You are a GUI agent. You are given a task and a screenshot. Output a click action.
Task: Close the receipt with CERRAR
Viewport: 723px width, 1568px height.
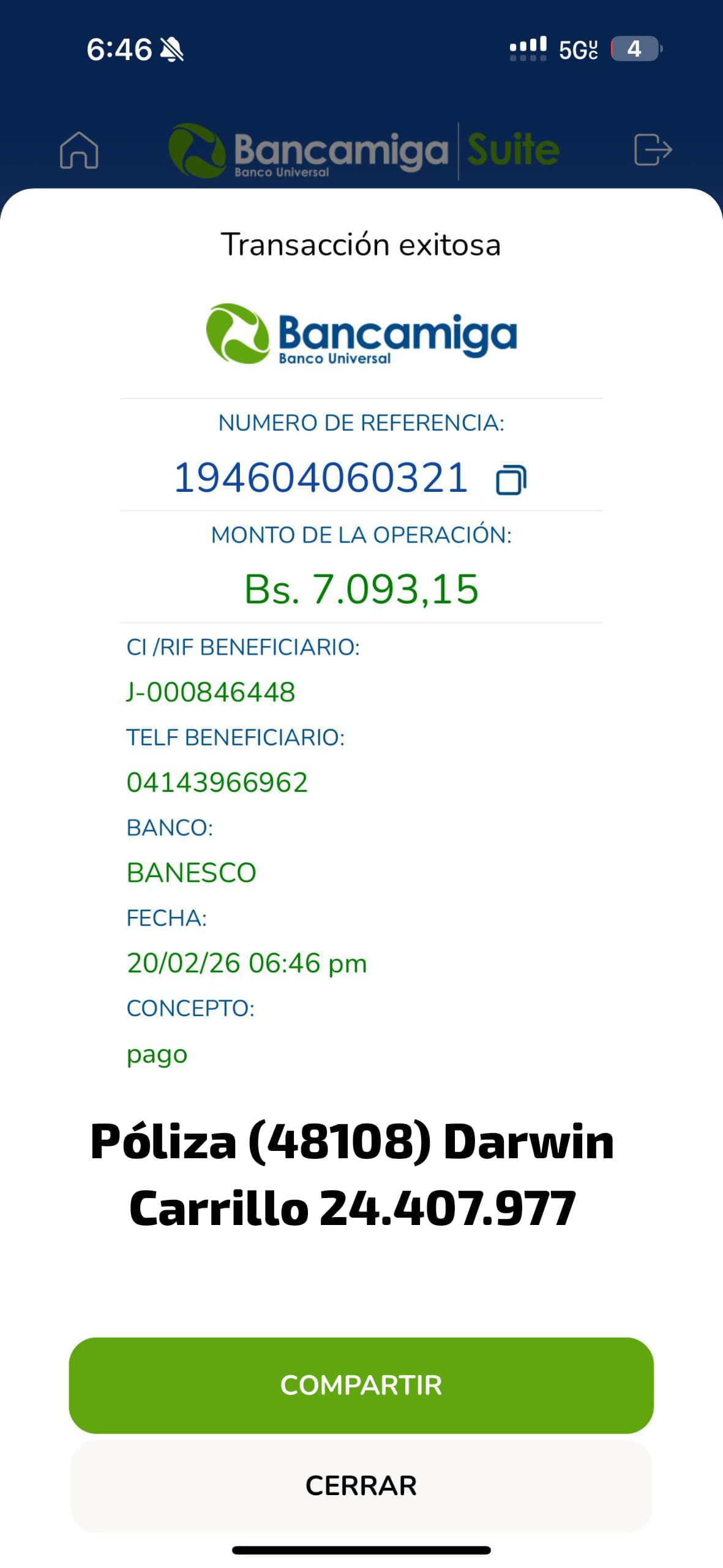pyautogui.click(x=361, y=1486)
